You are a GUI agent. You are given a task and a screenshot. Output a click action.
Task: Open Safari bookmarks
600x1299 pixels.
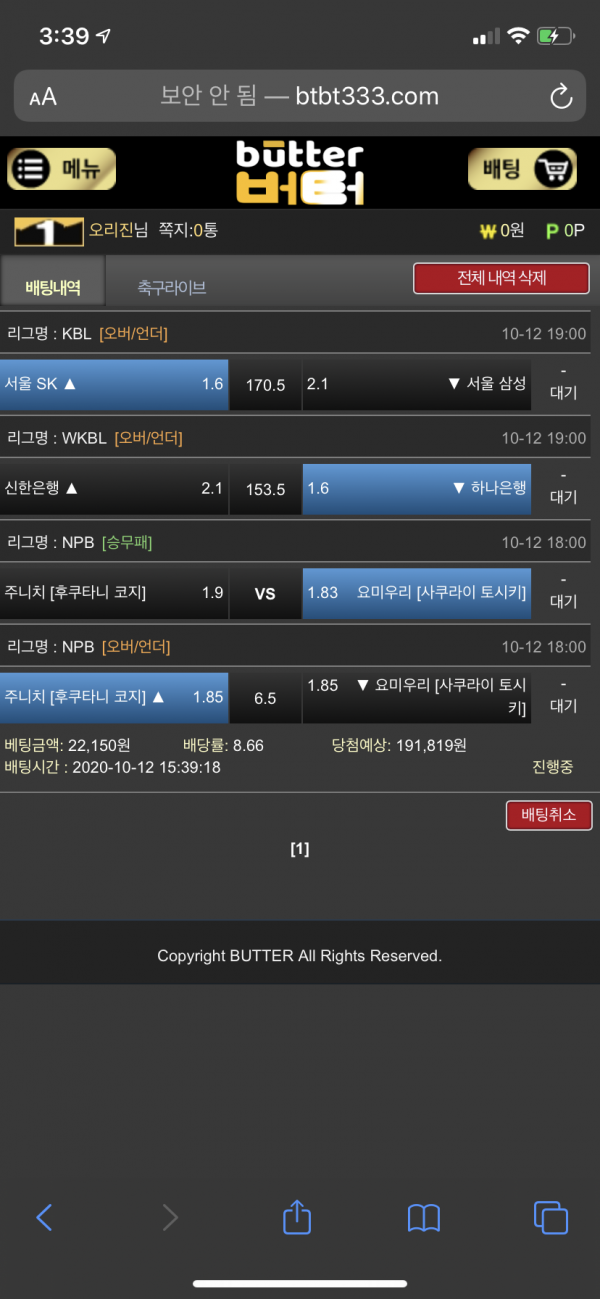point(424,1217)
